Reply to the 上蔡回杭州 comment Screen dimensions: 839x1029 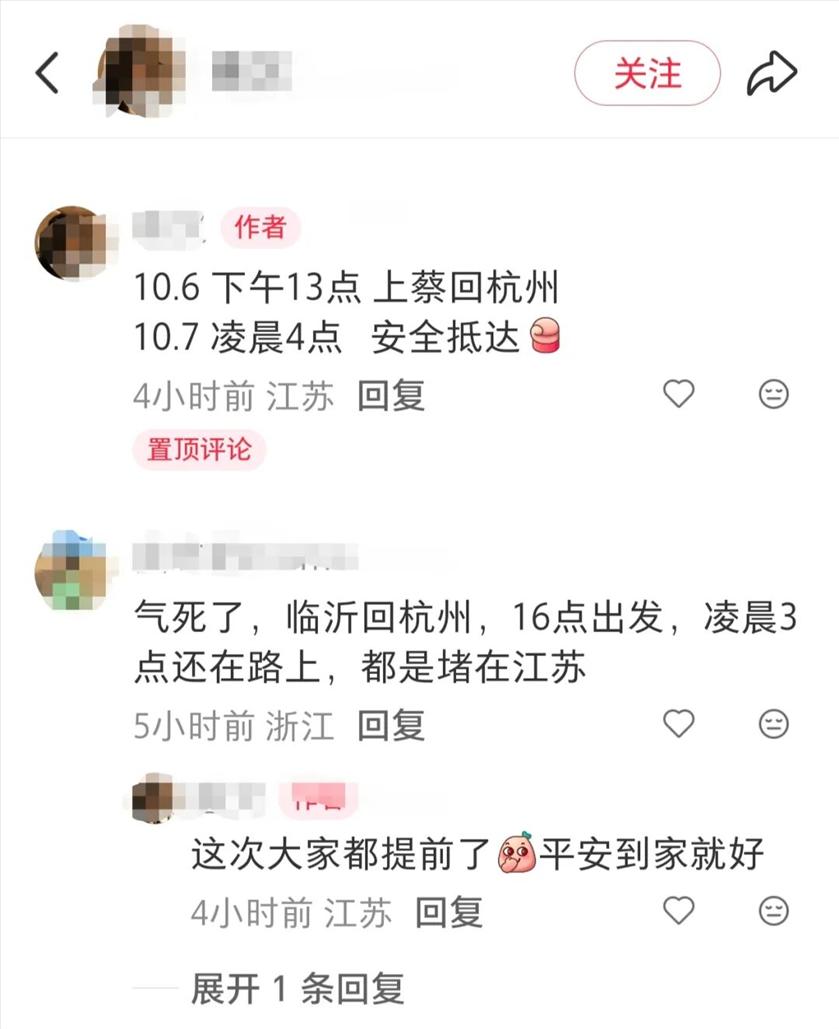coord(391,396)
